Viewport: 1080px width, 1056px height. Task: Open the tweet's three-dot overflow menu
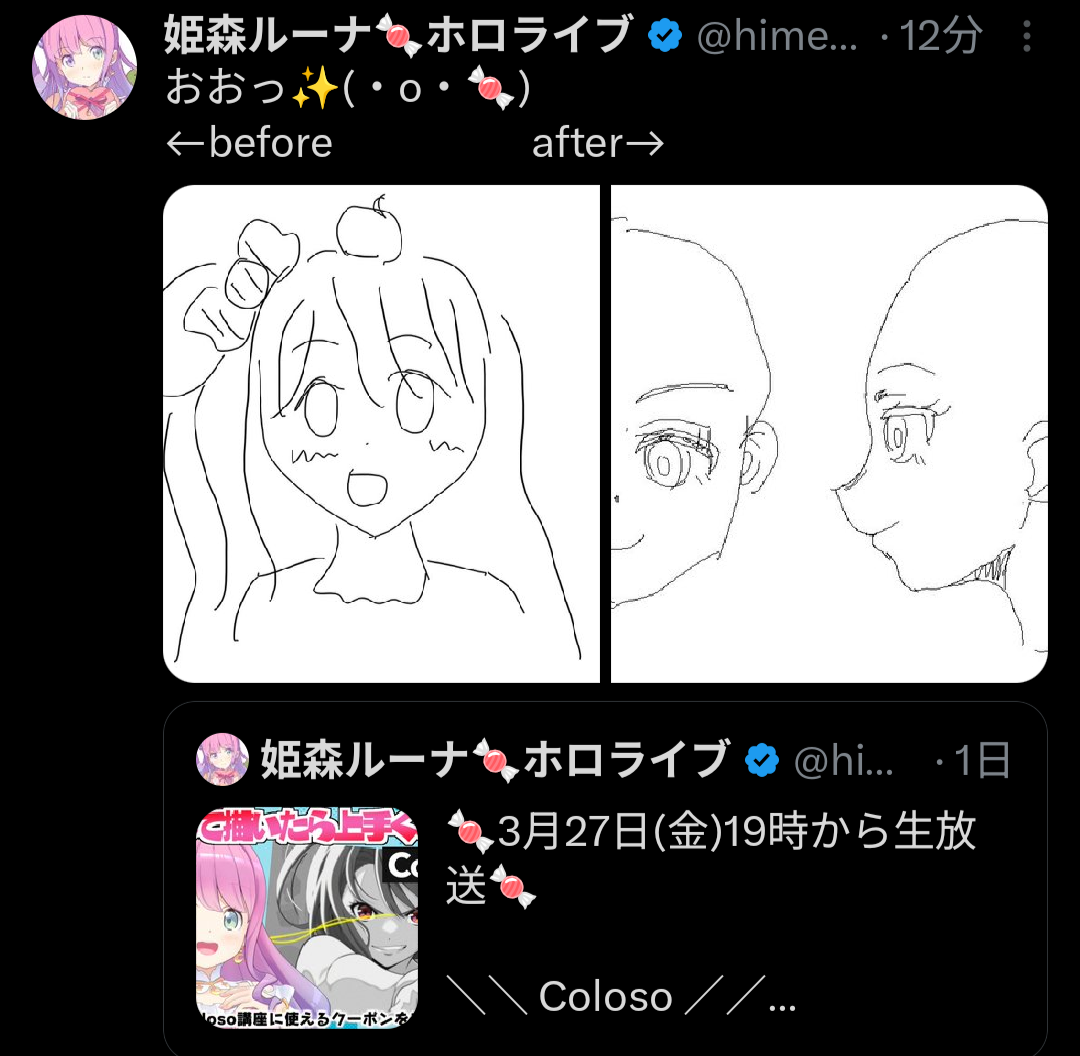pos(1026,37)
